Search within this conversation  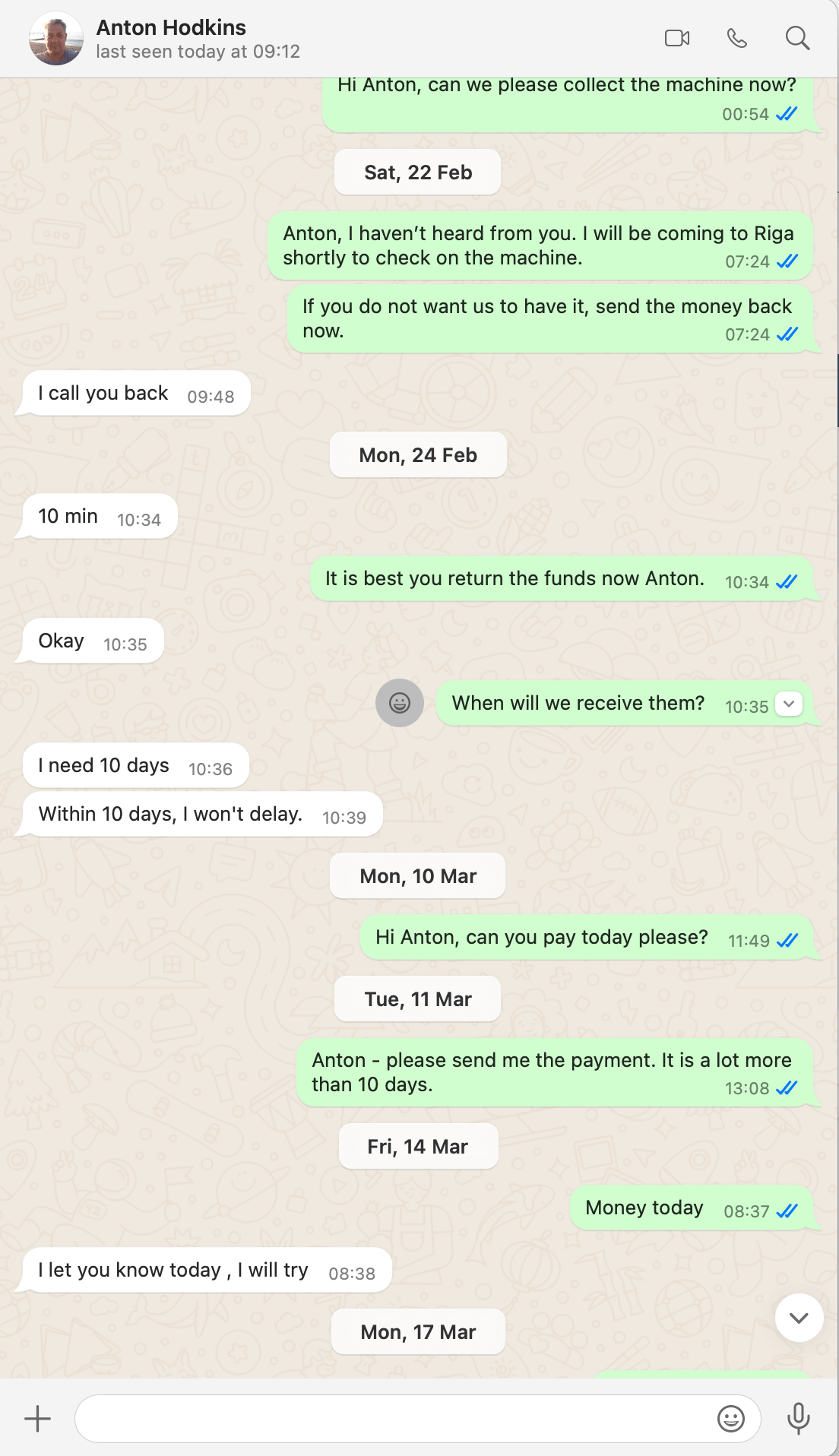pyautogui.click(x=796, y=38)
